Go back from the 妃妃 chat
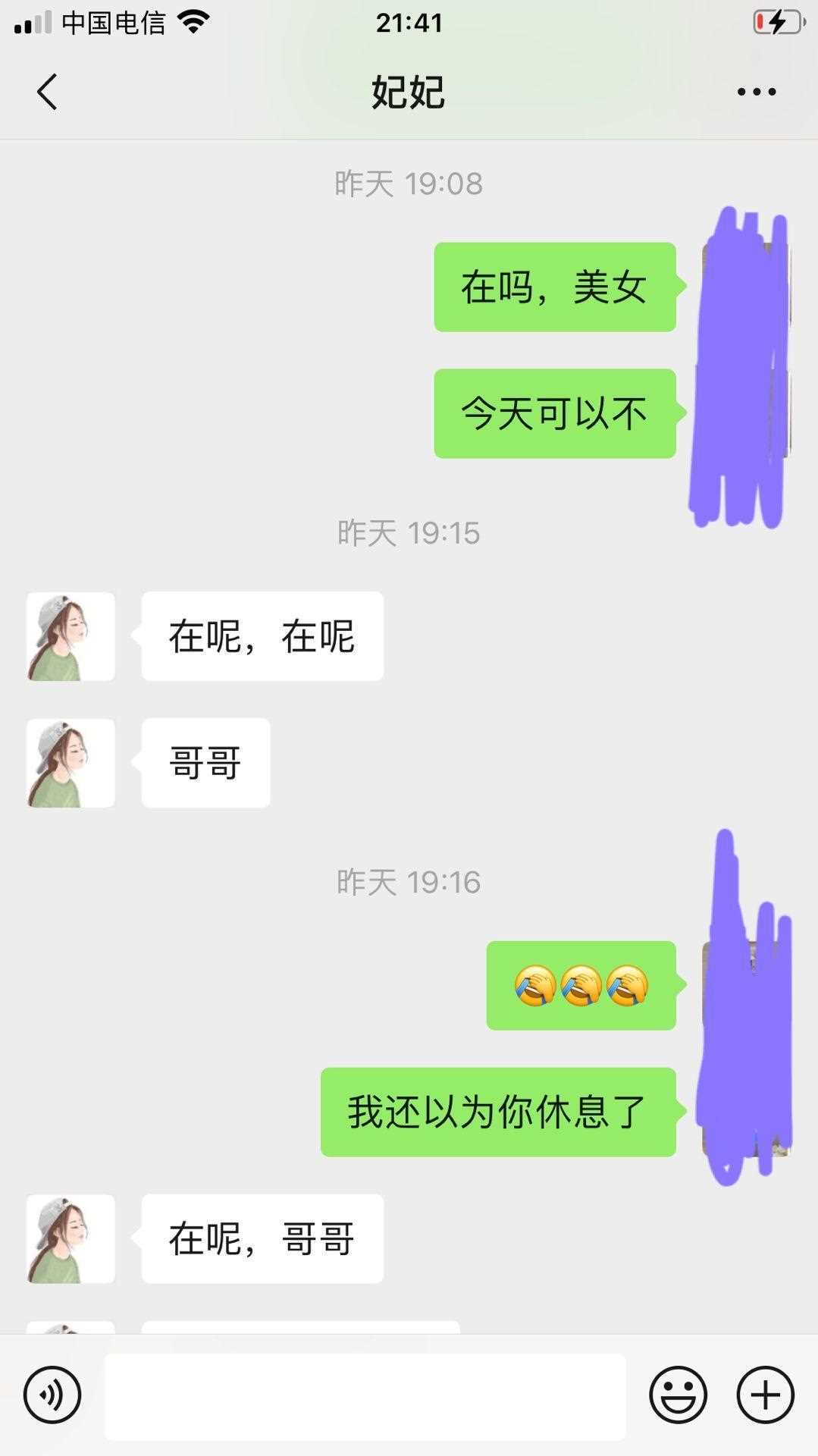818x1456 pixels. 47,92
